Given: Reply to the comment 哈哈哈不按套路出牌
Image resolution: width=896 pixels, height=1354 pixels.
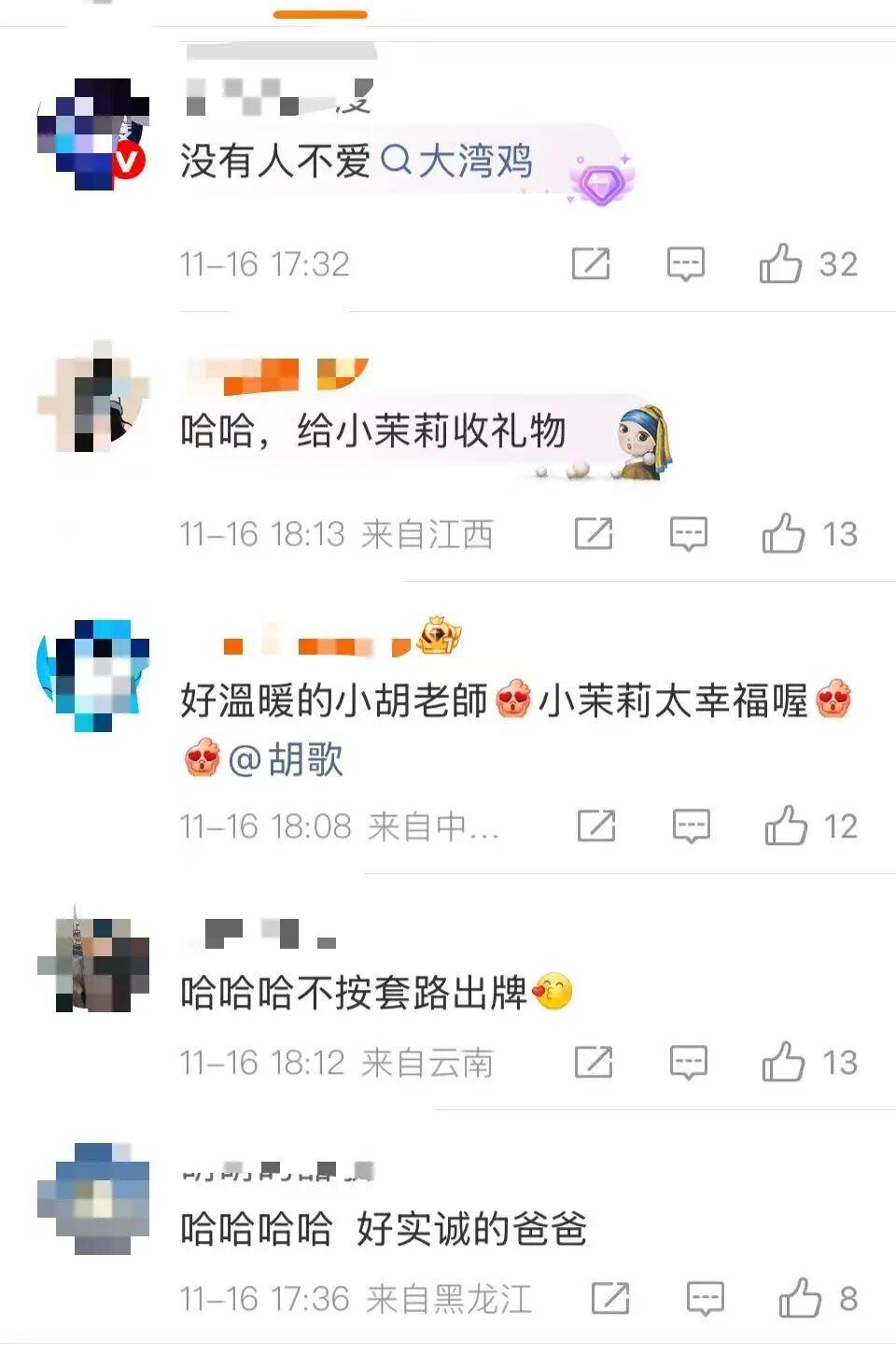Looking at the screenshot, I should (688, 1062).
